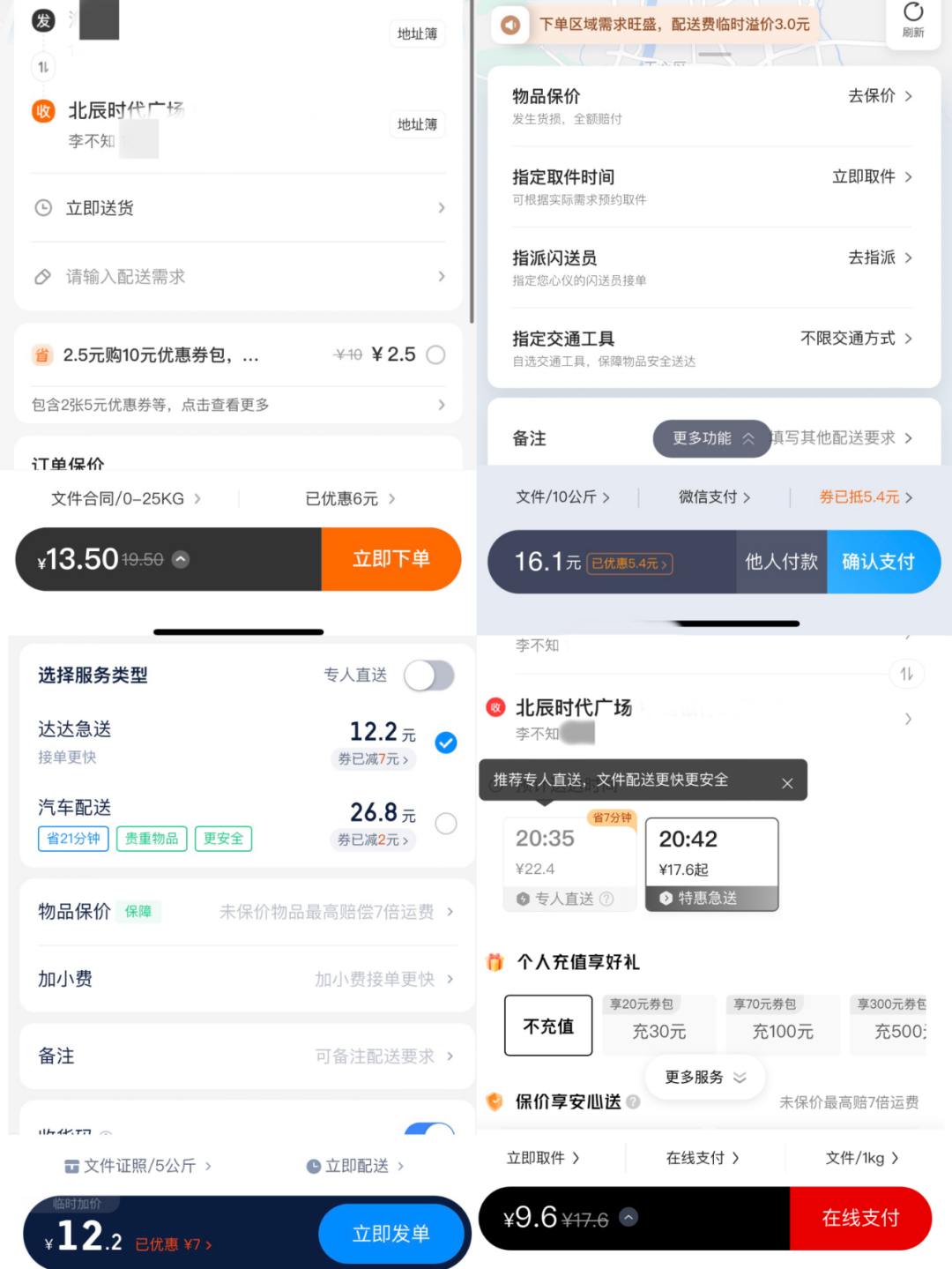952x1269 pixels.
Task: Enable the 专人直送 switch
Action: tap(429, 675)
